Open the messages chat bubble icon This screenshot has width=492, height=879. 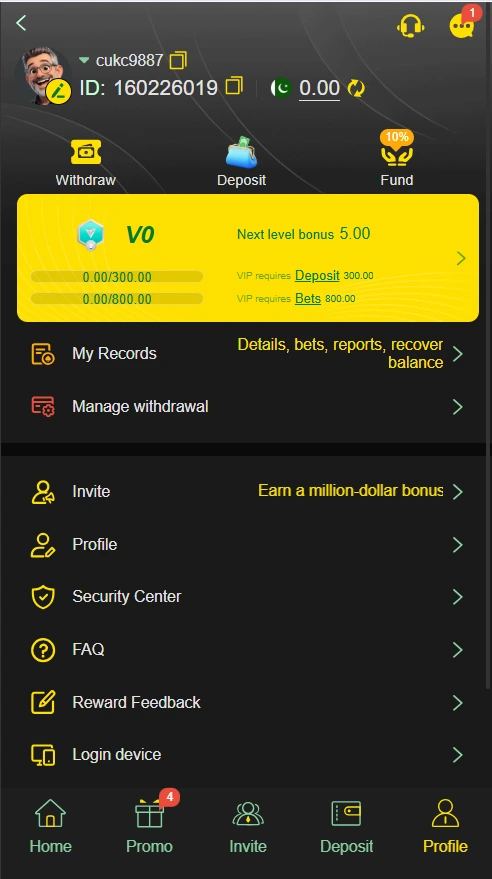pyautogui.click(x=462, y=26)
